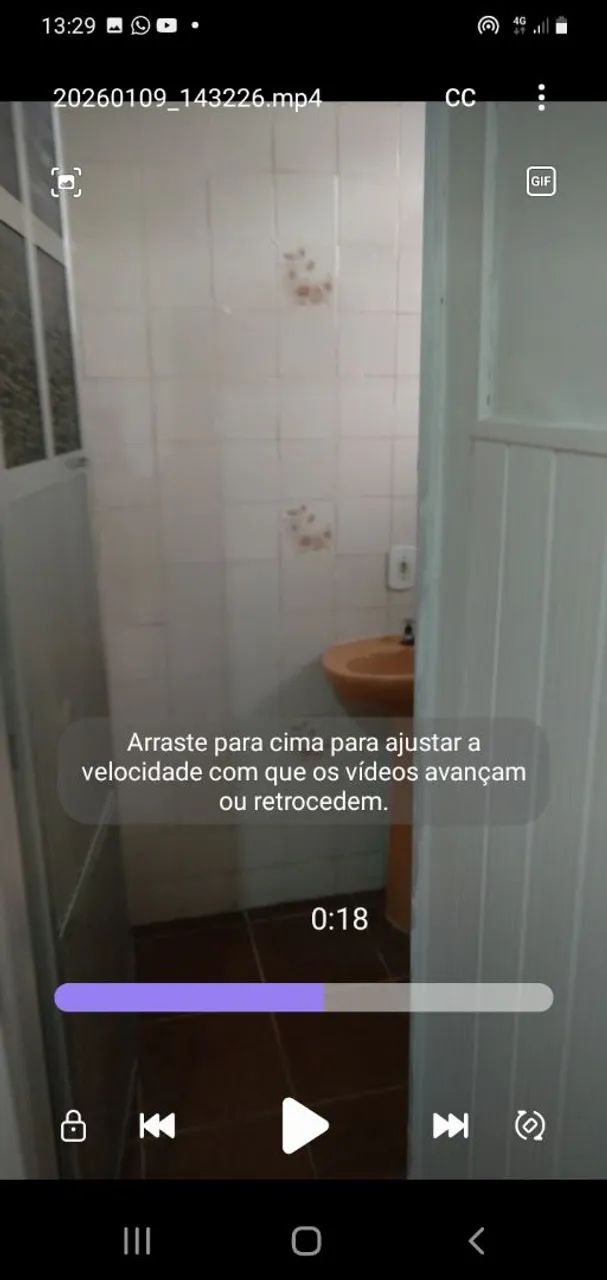Go back to the previous video
This screenshot has width=607, height=1280.
(x=157, y=1126)
